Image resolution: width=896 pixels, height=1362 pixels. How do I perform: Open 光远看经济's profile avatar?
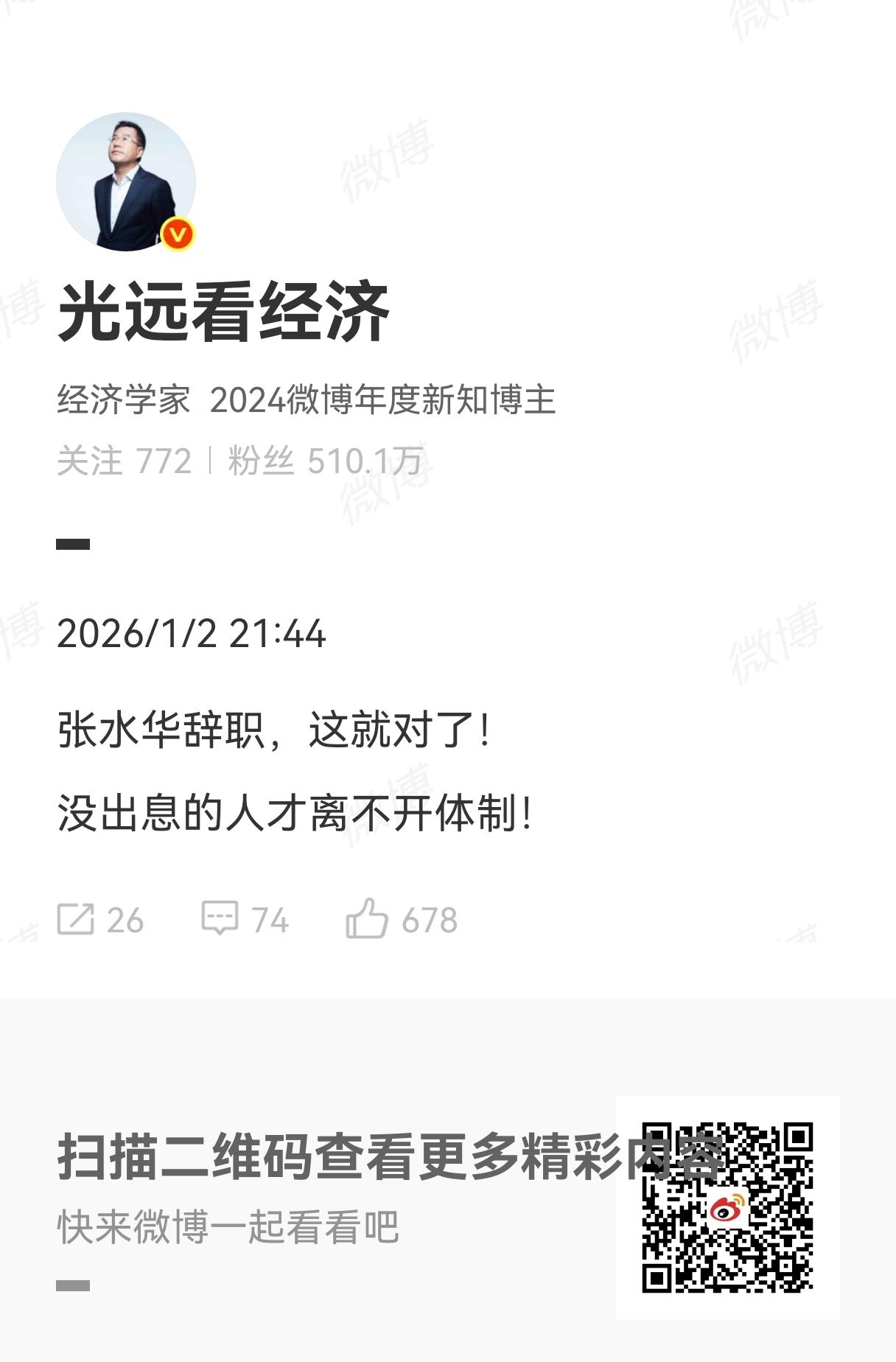[125, 181]
